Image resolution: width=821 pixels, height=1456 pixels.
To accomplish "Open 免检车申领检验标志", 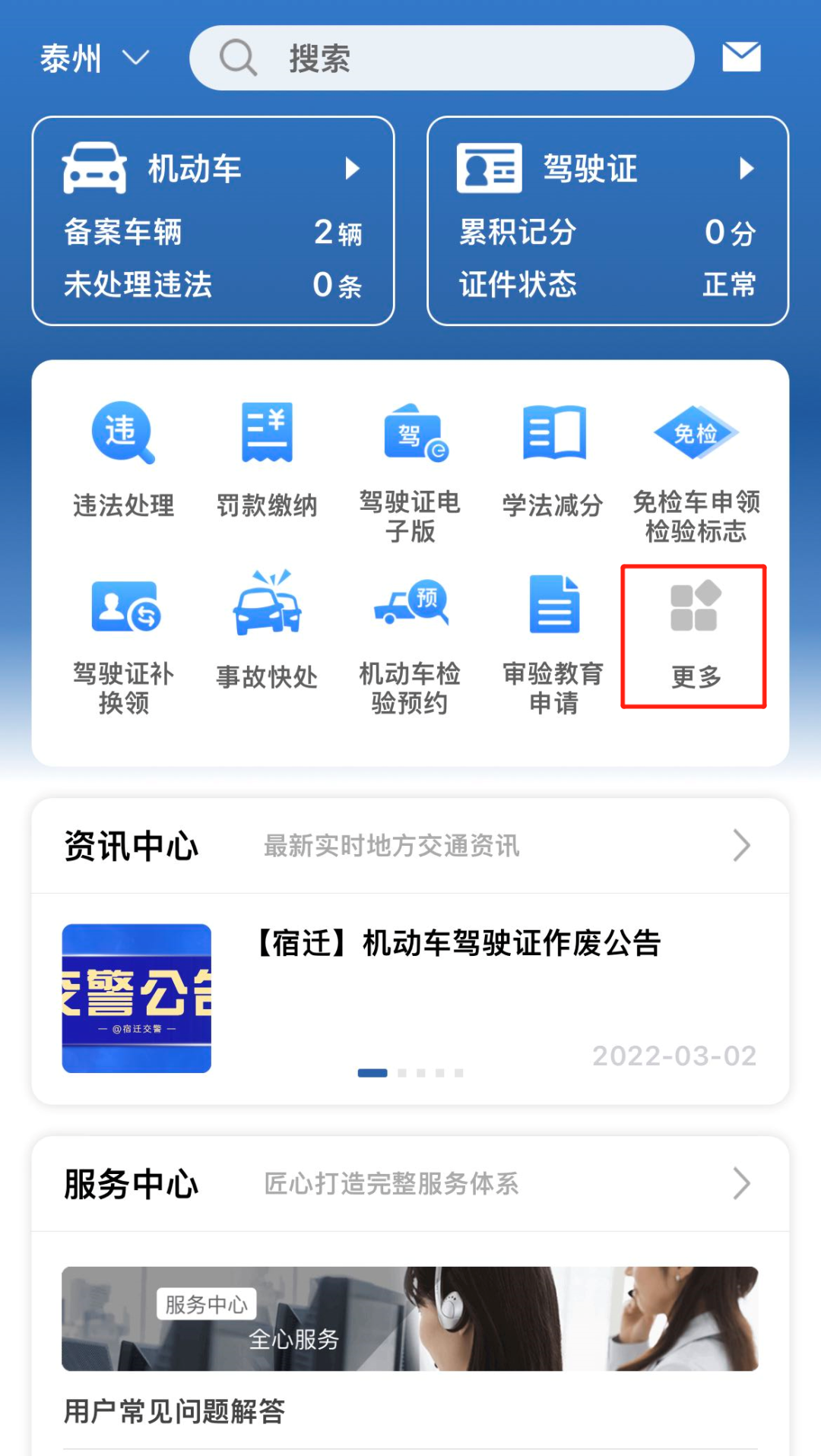I will coord(696,471).
